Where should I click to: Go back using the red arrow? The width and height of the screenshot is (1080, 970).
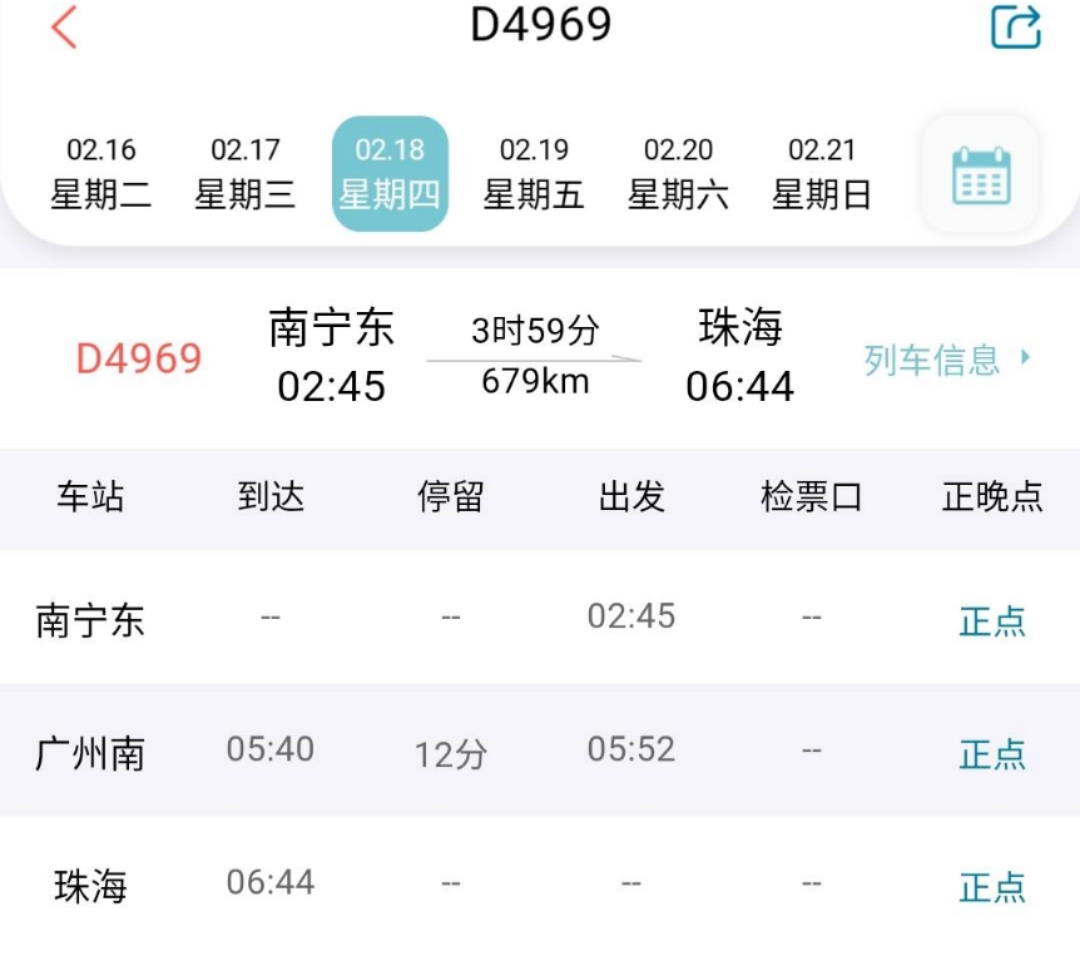[x=64, y=27]
